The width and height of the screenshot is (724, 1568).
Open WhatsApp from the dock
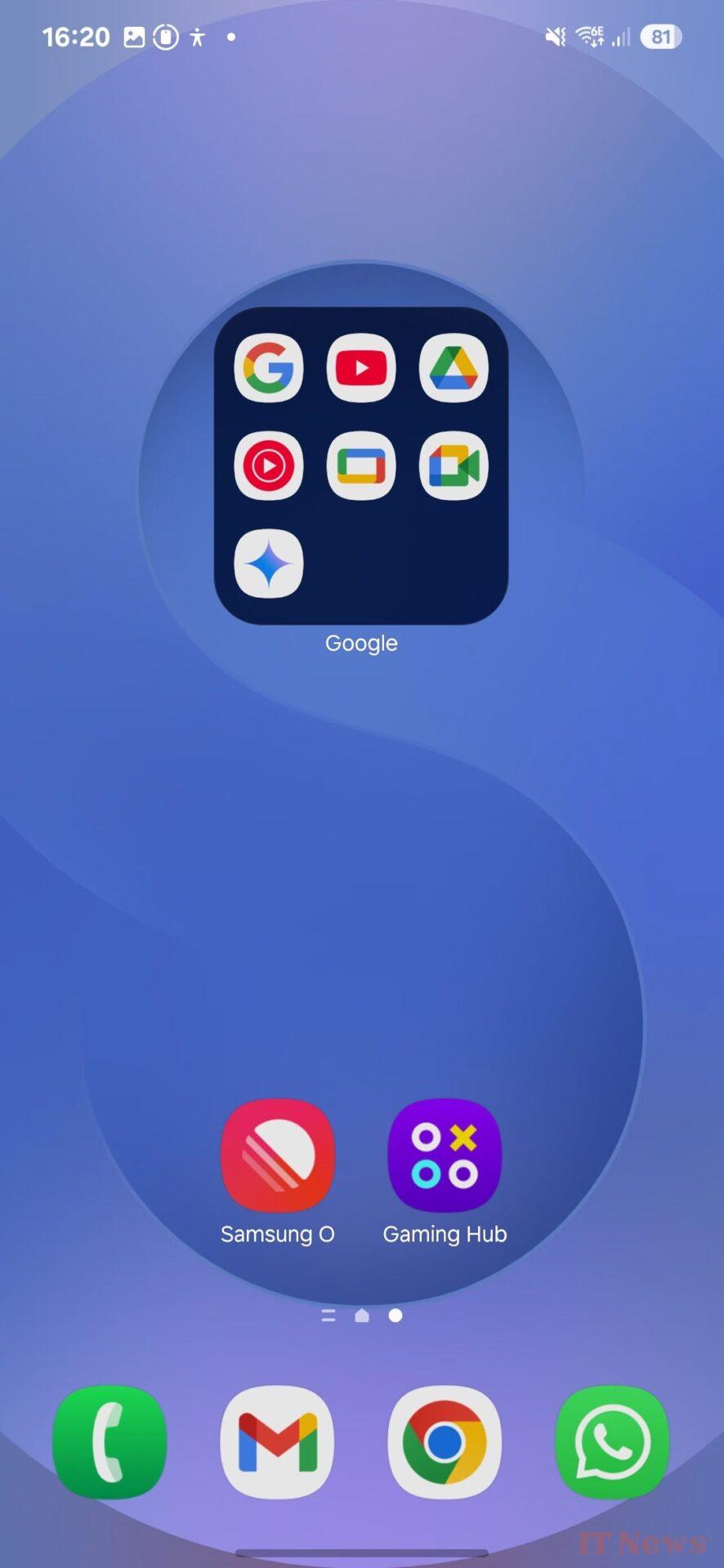click(x=612, y=1442)
